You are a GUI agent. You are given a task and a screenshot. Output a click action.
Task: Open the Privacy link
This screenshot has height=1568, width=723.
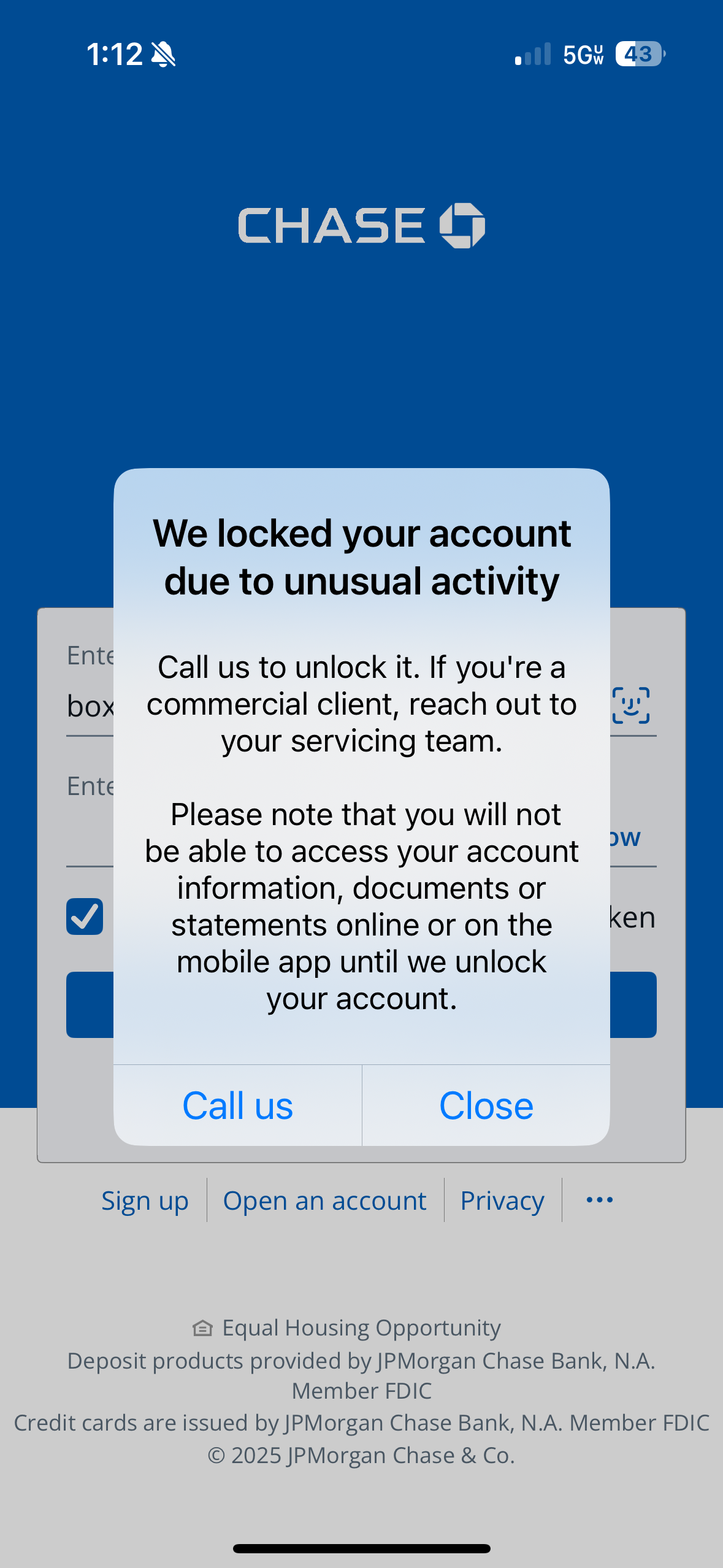click(x=502, y=1201)
